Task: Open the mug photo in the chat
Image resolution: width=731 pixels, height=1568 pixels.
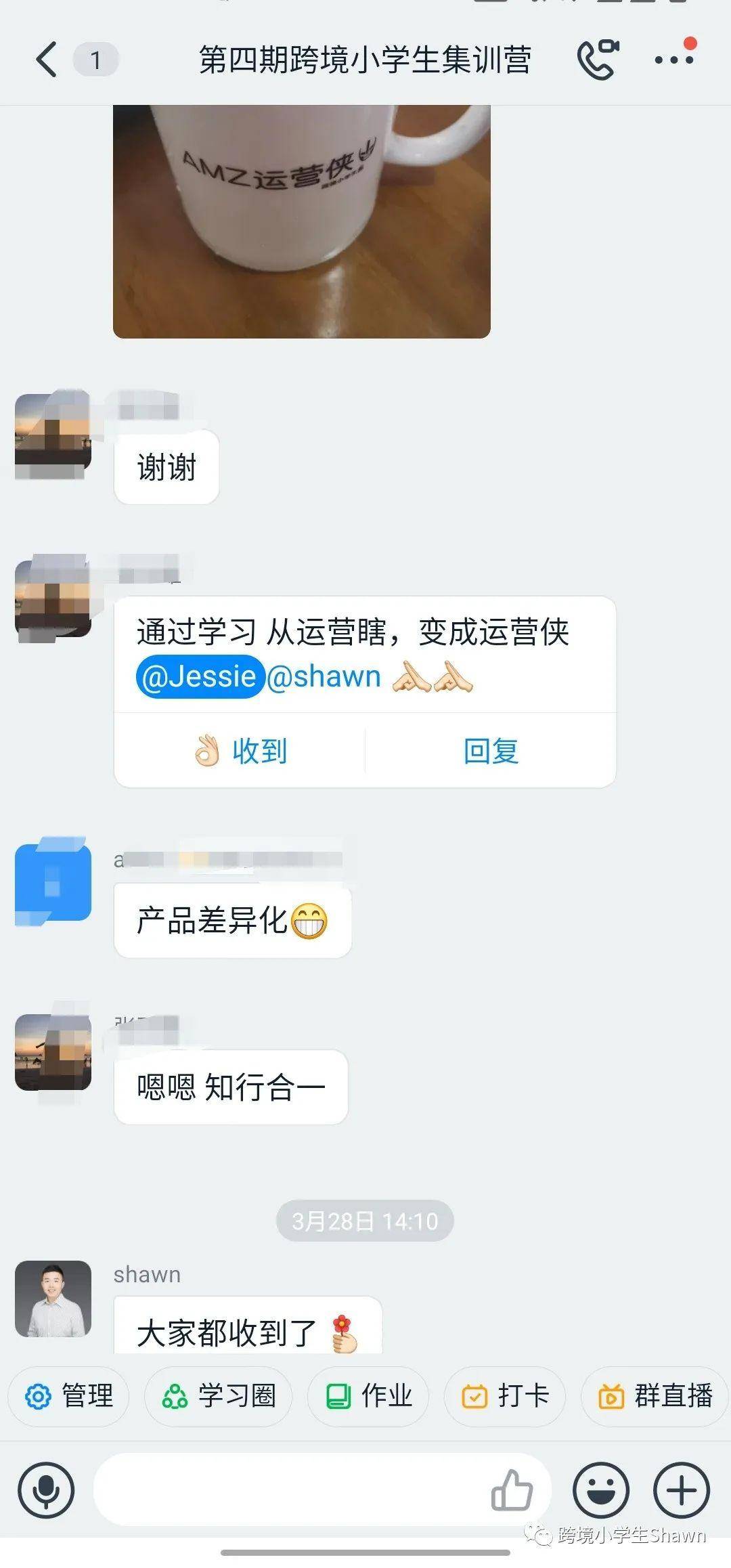Action: point(302,221)
